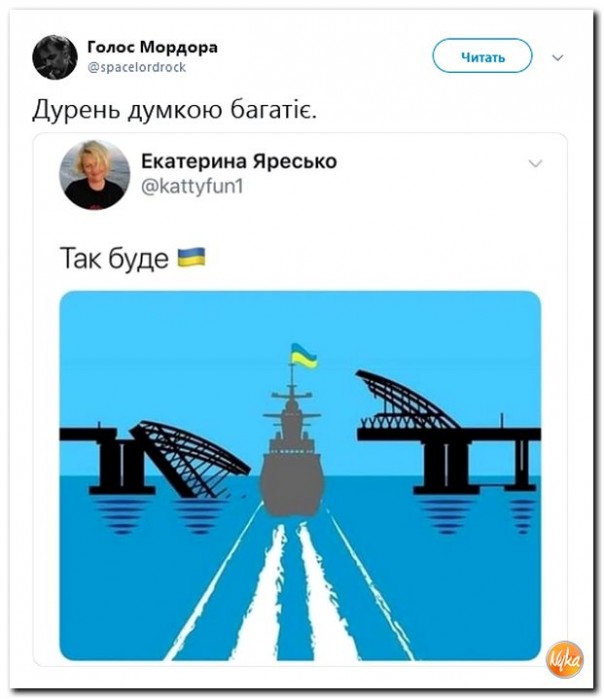Screen dimensions: 604x699
Task: Open Голос Мордора profile avatar
Action: [x=55, y=58]
